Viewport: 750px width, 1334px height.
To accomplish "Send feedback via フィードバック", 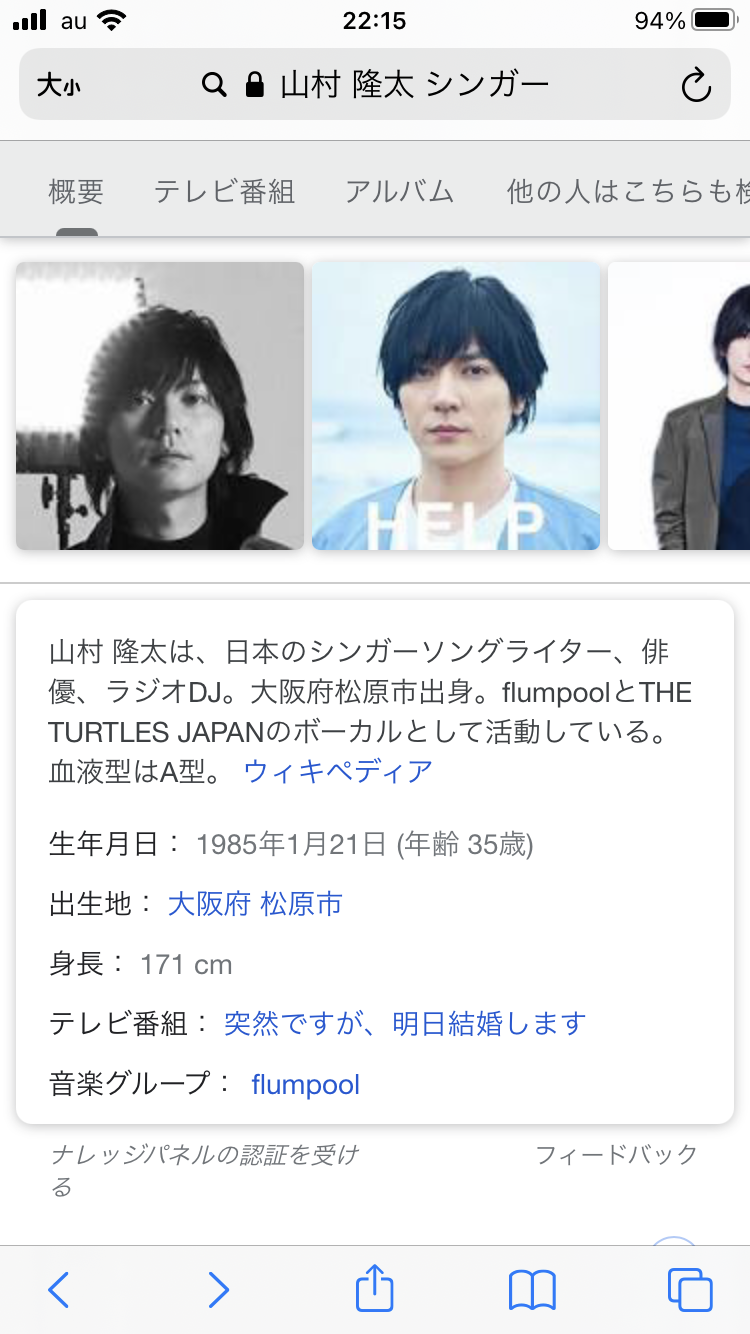I will (x=616, y=1156).
